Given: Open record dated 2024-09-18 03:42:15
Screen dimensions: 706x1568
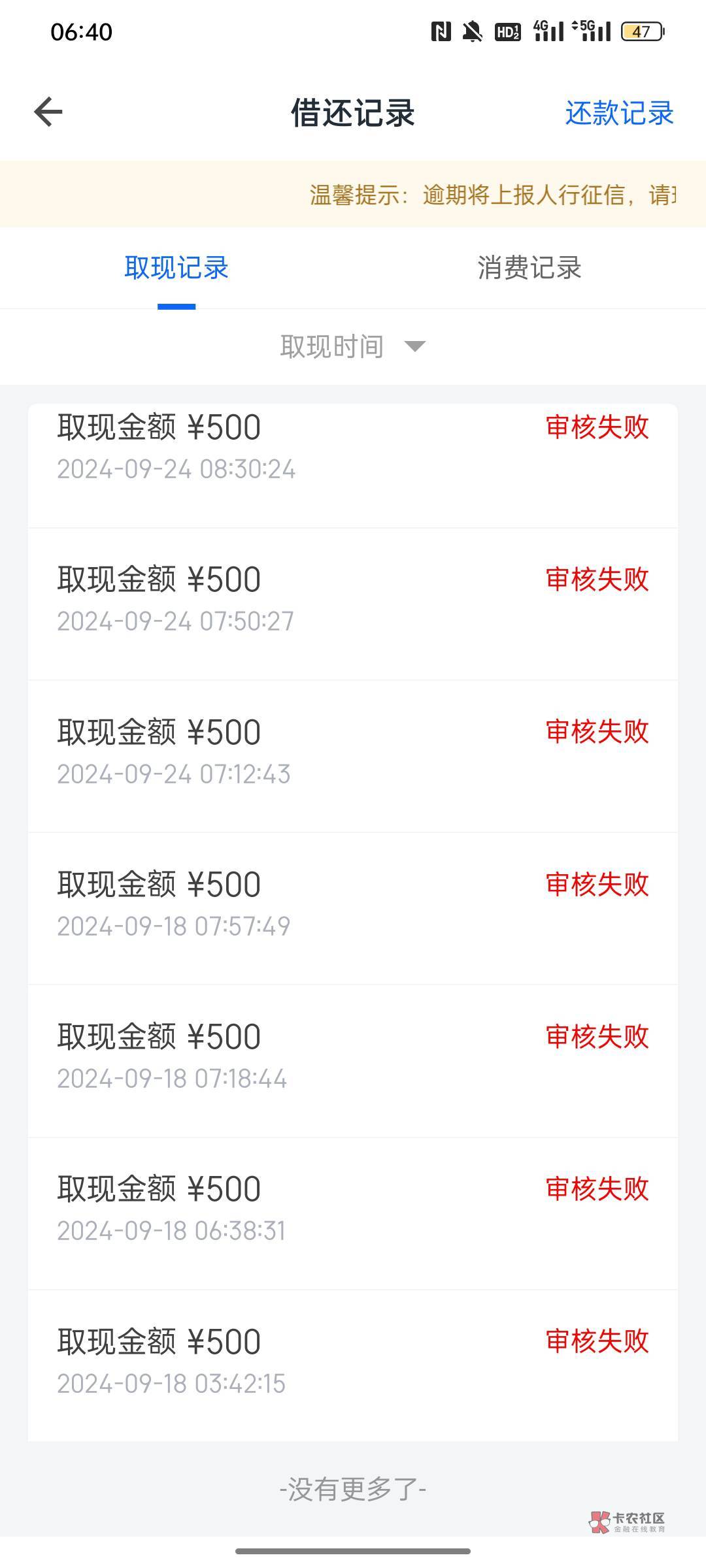Looking at the screenshot, I should [x=353, y=1365].
